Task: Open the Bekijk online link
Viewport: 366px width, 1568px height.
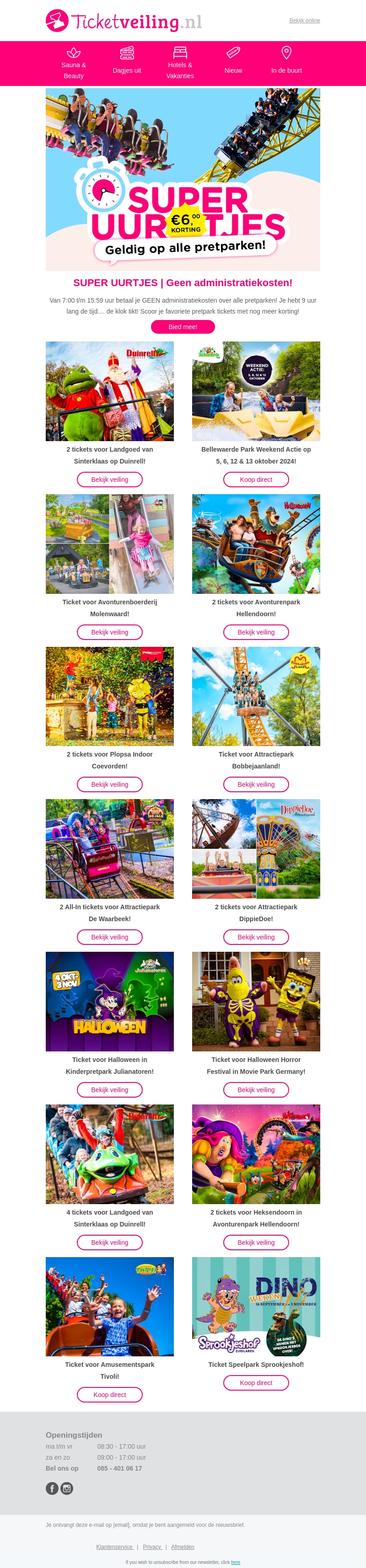Action: 305,21
